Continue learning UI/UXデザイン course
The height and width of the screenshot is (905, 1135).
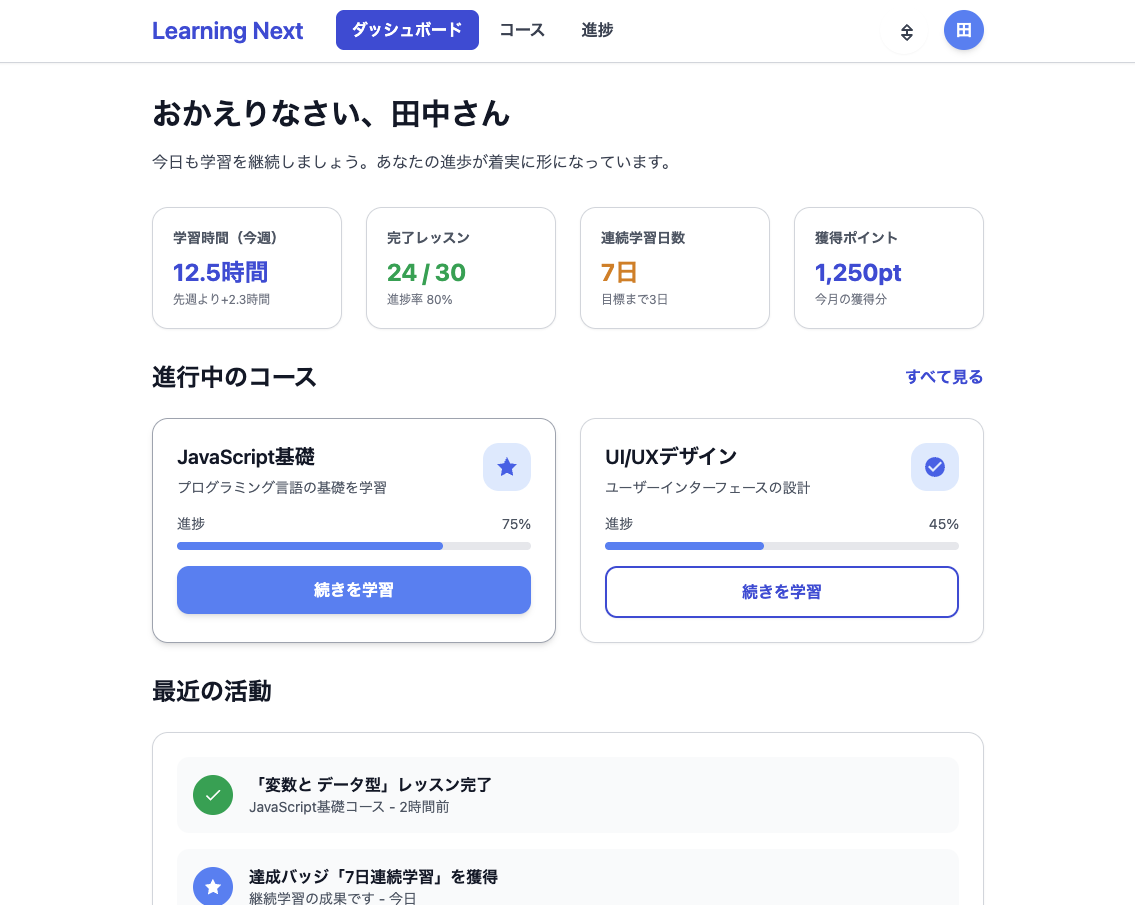tap(781, 592)
